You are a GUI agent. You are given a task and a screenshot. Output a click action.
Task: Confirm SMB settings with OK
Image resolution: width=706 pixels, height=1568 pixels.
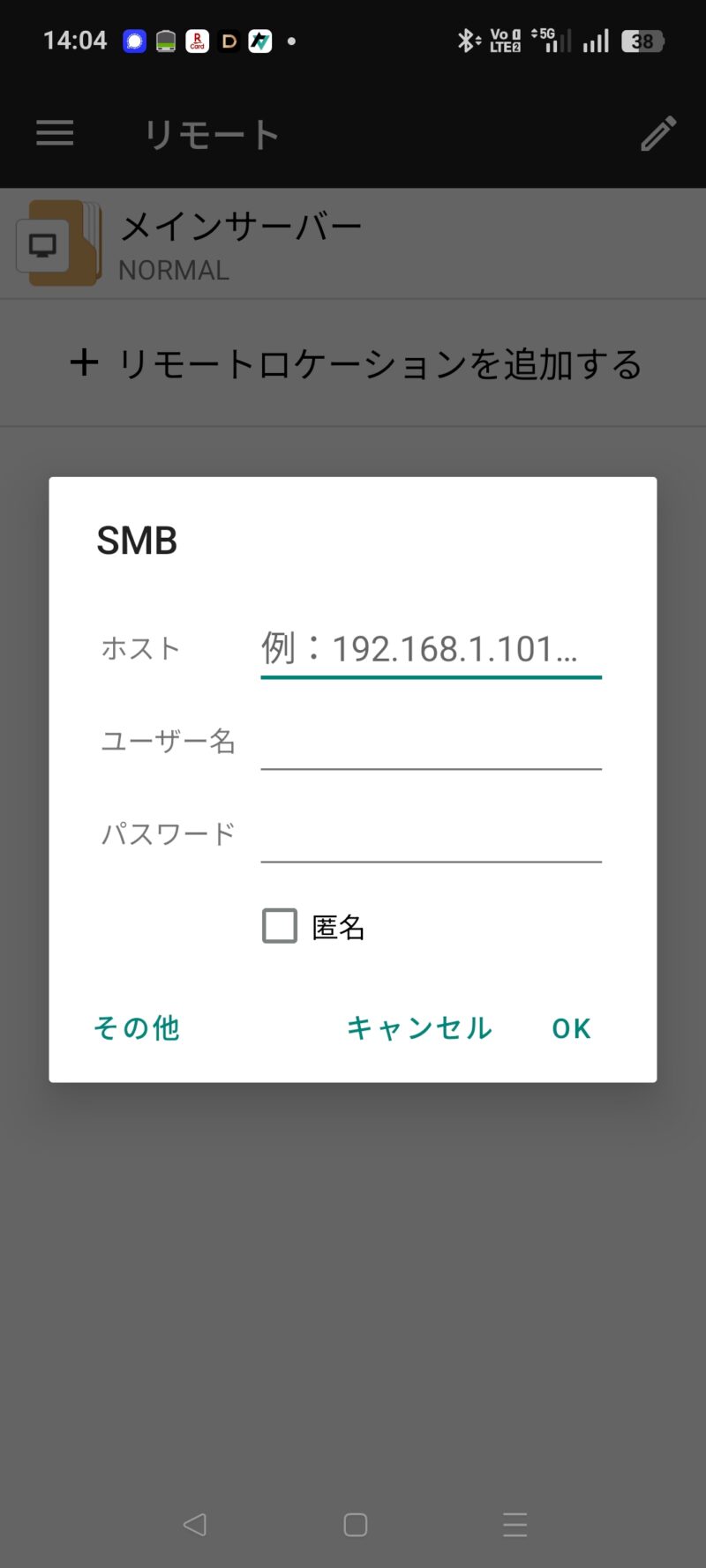pos(571,1028)
